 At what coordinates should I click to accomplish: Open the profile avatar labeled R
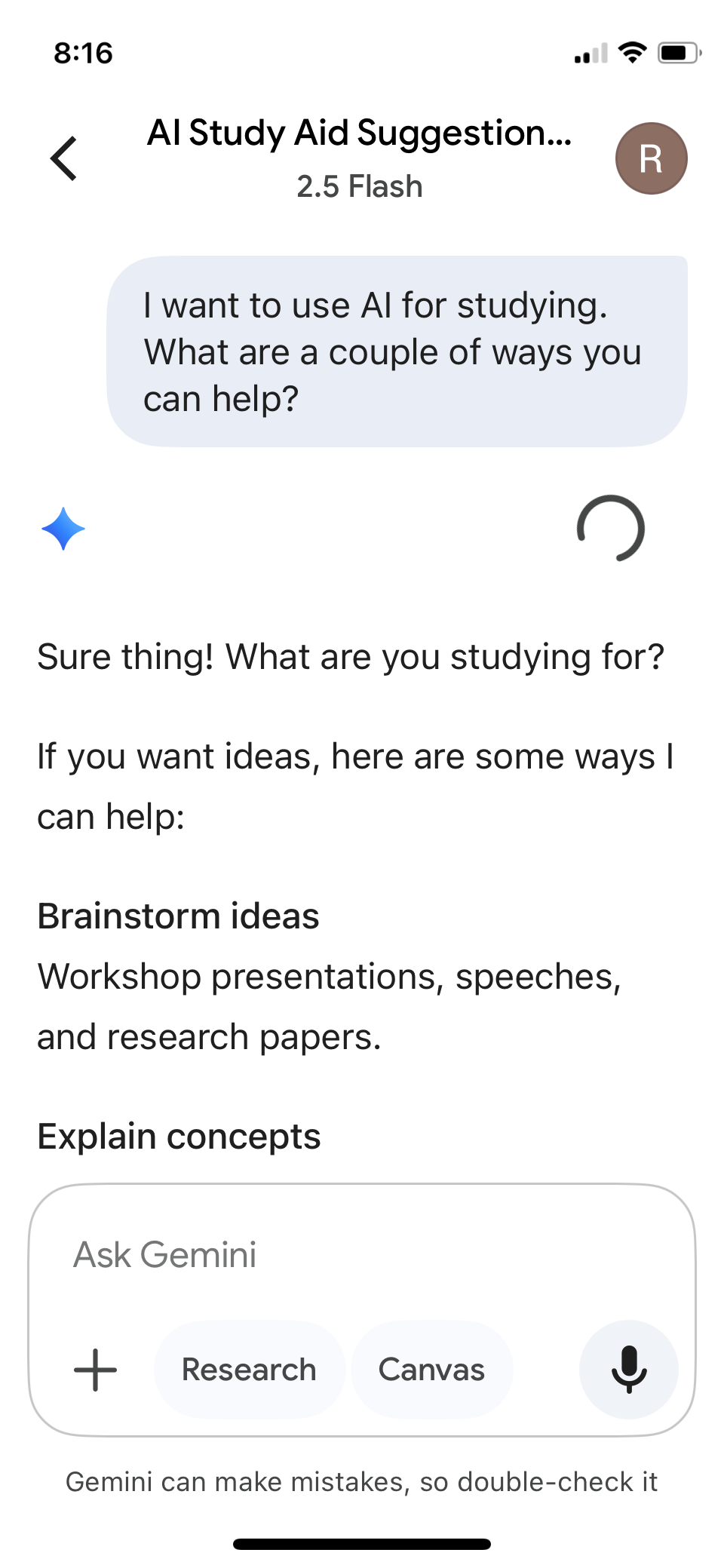[x=651, y=158]
